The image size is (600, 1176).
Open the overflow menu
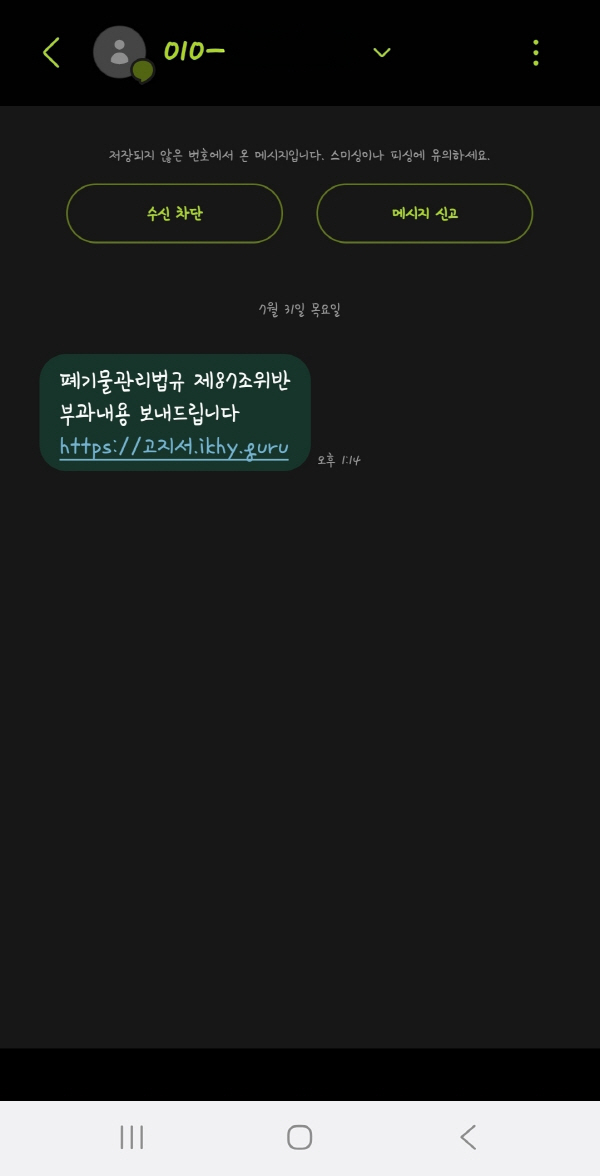(x=536, y=53)
